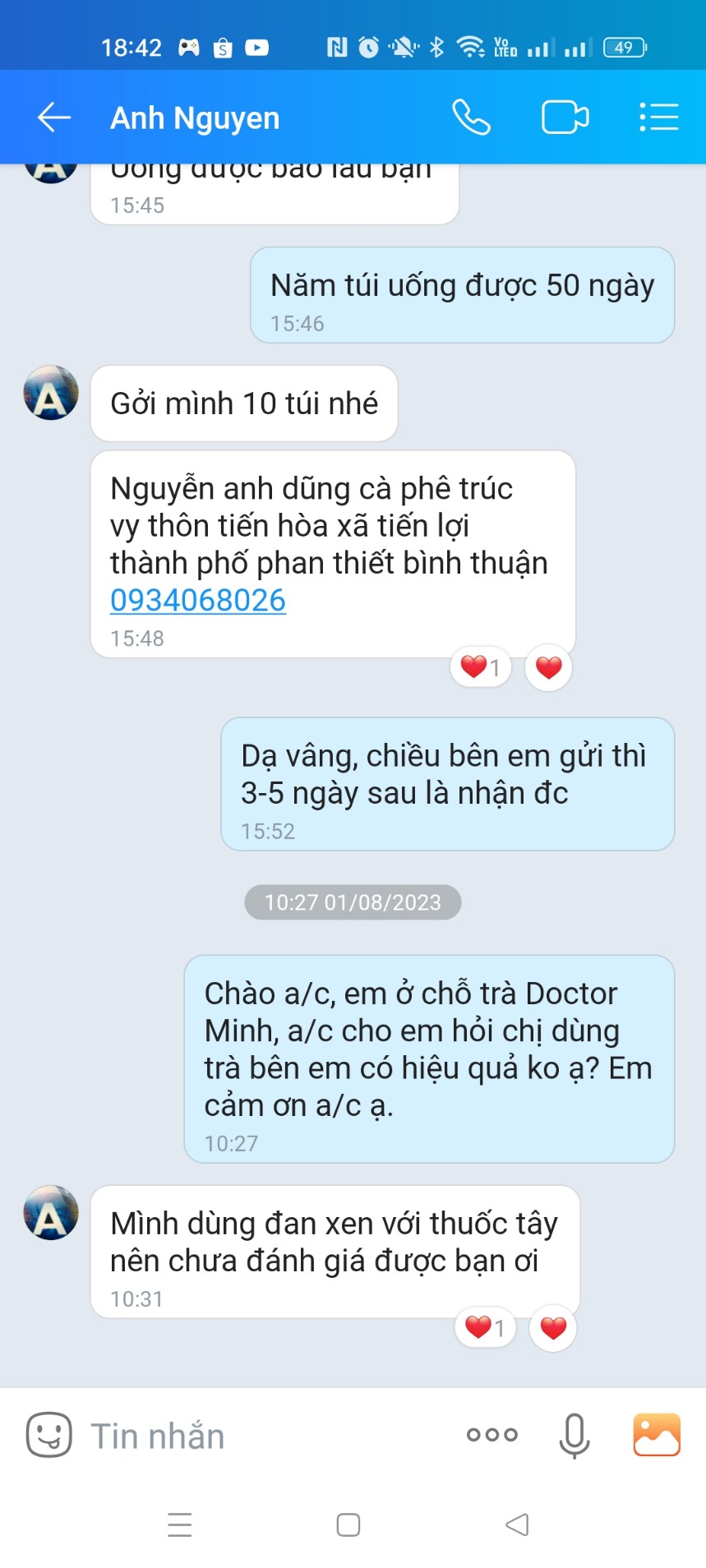Open phone number link 0934068026

coord(198,601)
